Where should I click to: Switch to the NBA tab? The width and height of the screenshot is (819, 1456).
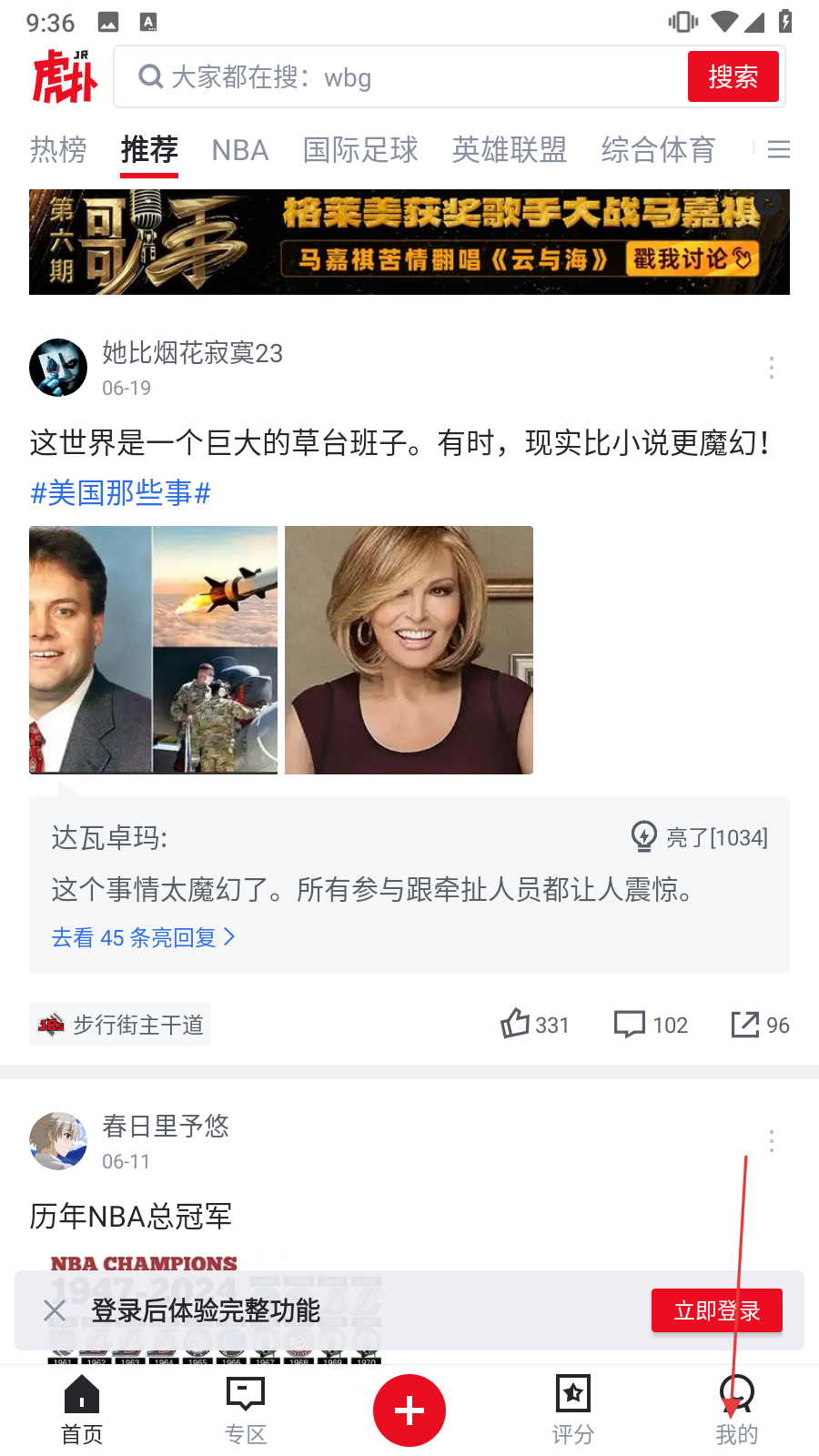[x=240, y=150]
